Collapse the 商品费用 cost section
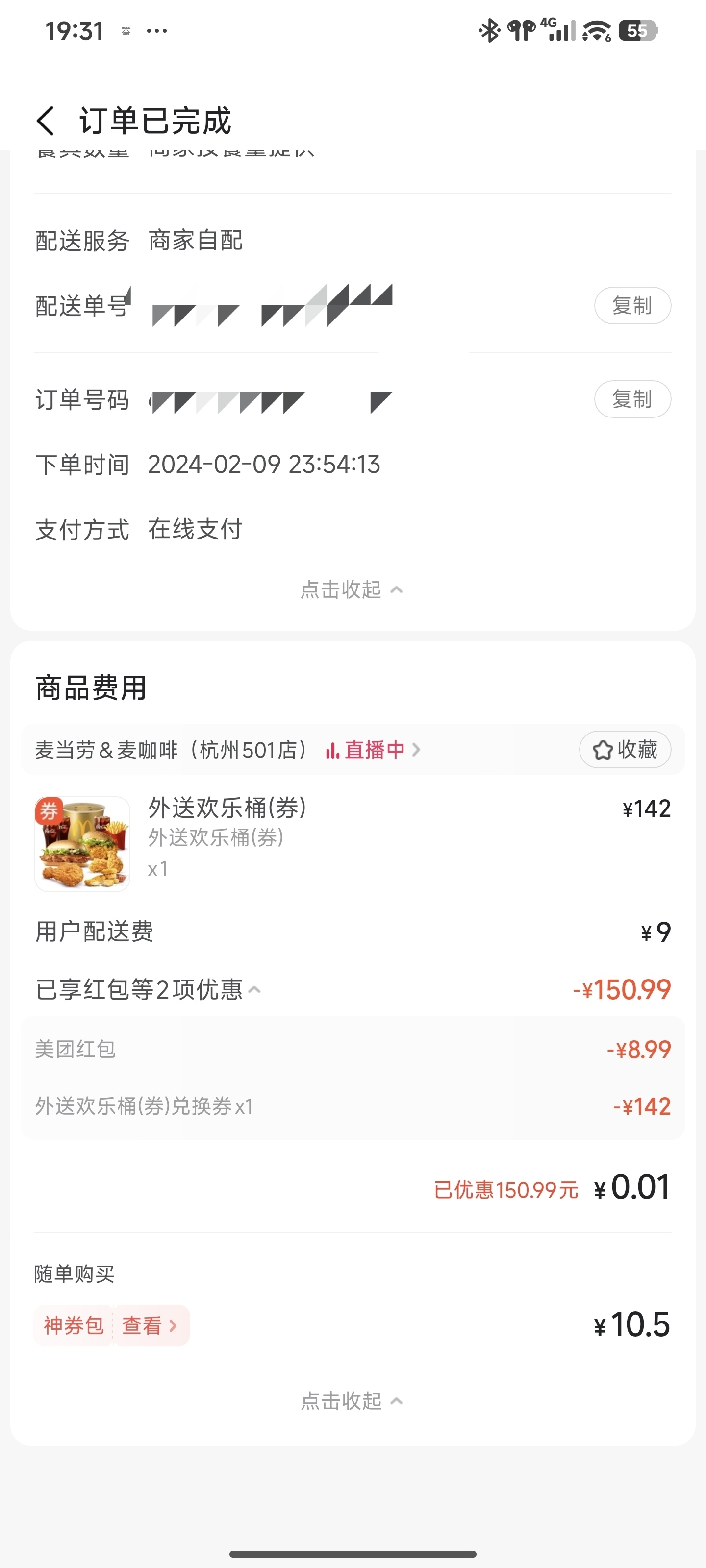 tap(352, 1400)
